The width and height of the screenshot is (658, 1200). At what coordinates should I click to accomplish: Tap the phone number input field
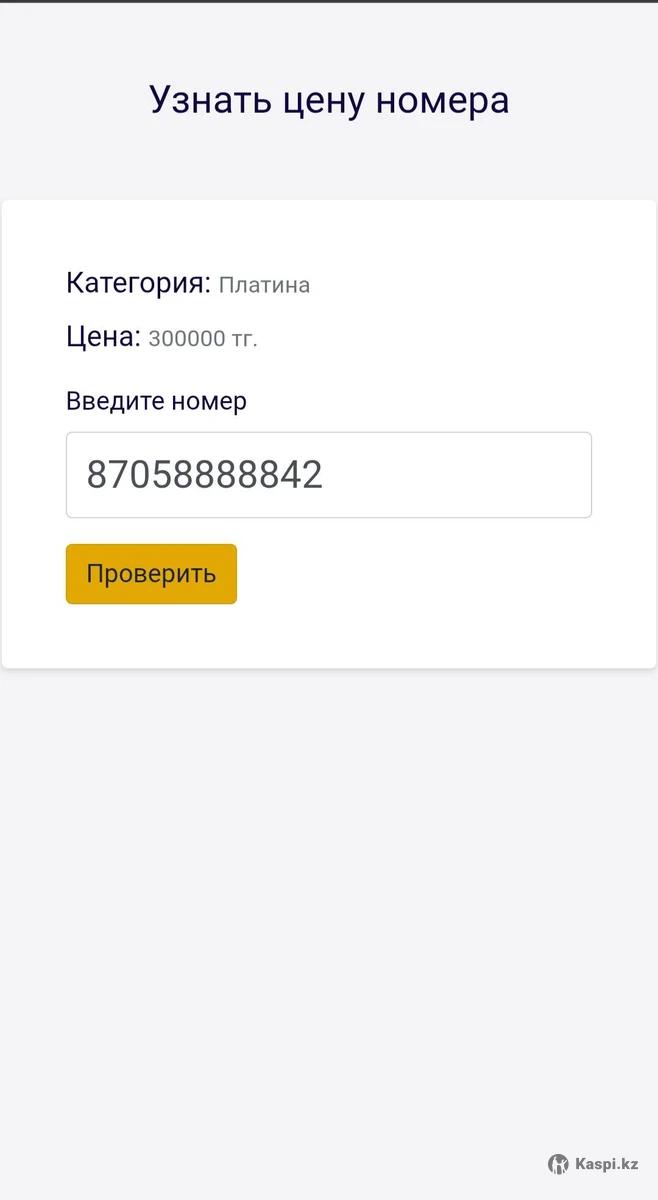(328, 475)
